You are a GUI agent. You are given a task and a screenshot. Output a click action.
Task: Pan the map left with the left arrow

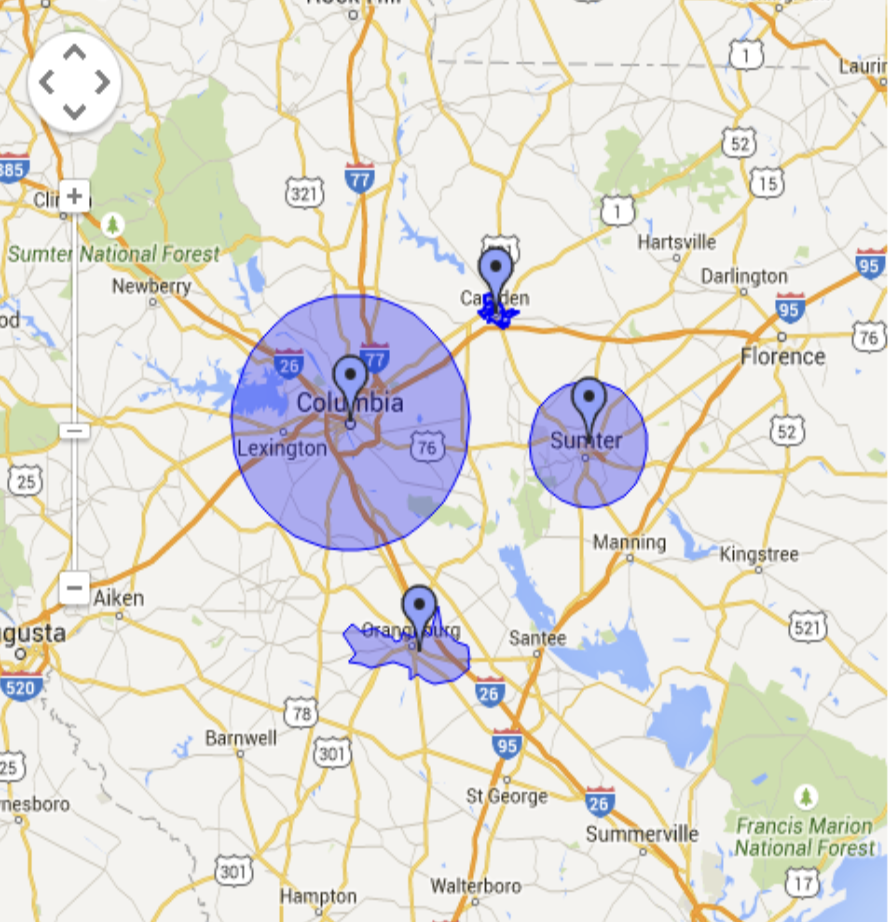point(47,83)
